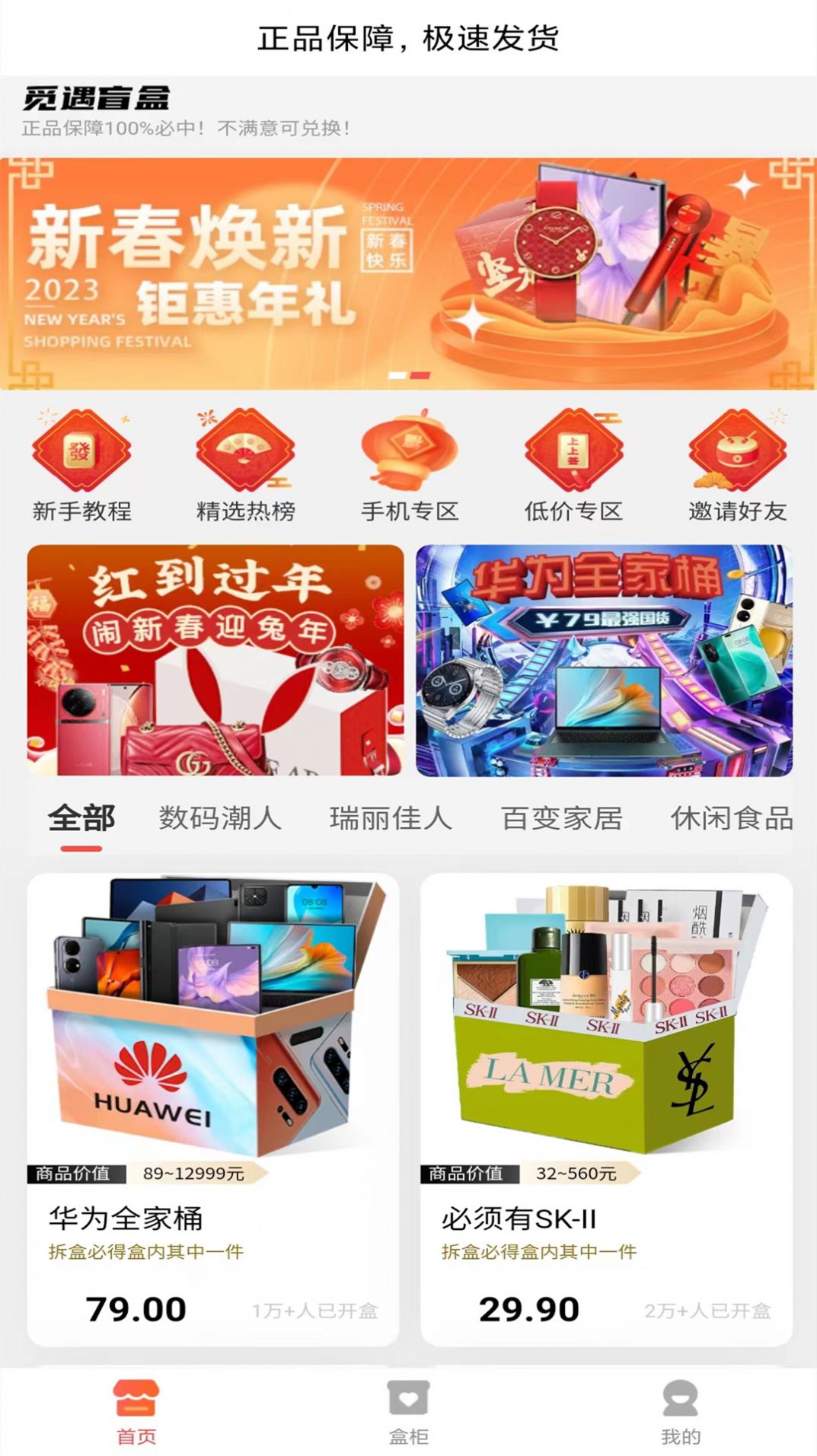Image resolution: width=817 pixels, height=1456 pixels.
Task: Go to 手机专区 phone zone
Action: (x=409, y=466)
